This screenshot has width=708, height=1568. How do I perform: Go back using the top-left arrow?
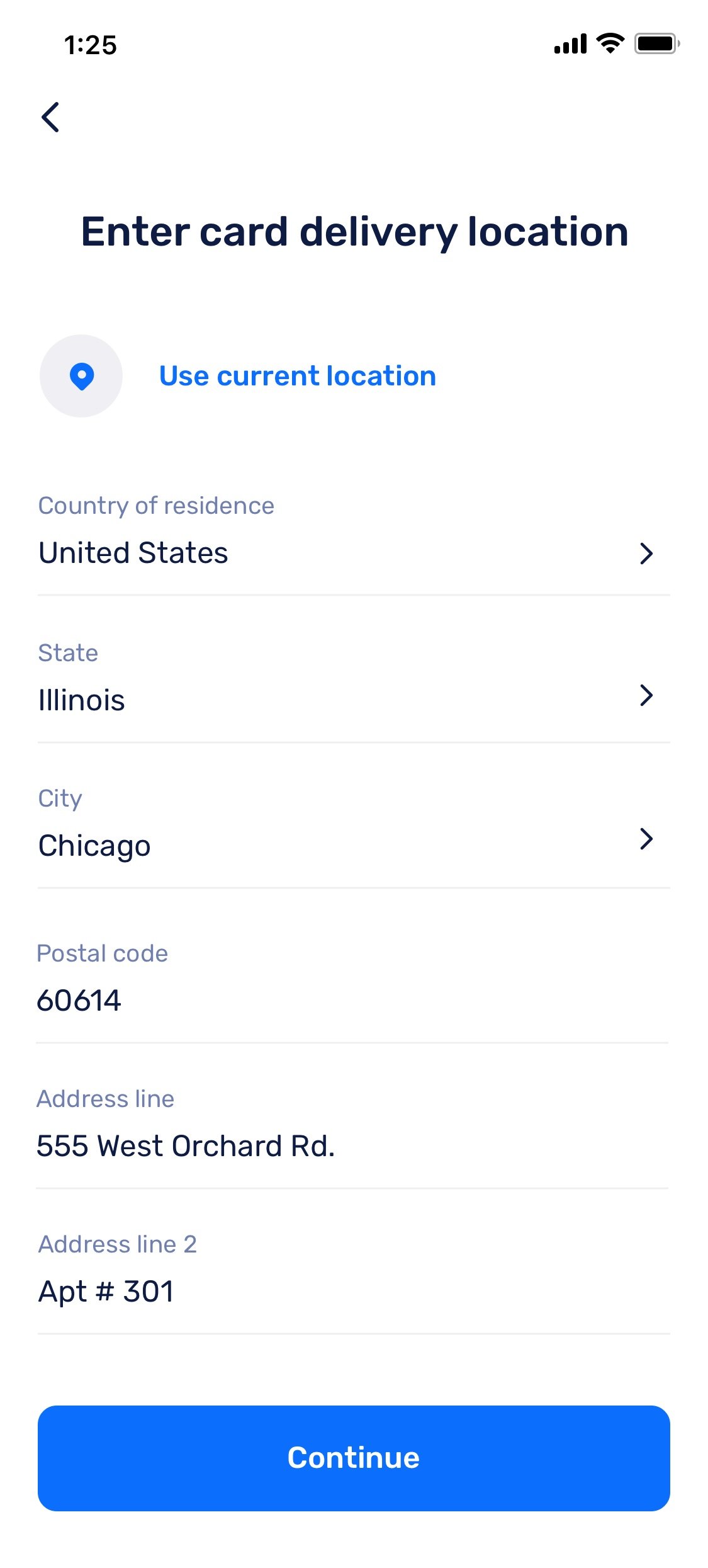pyautogui.click(x=50, y=118)
